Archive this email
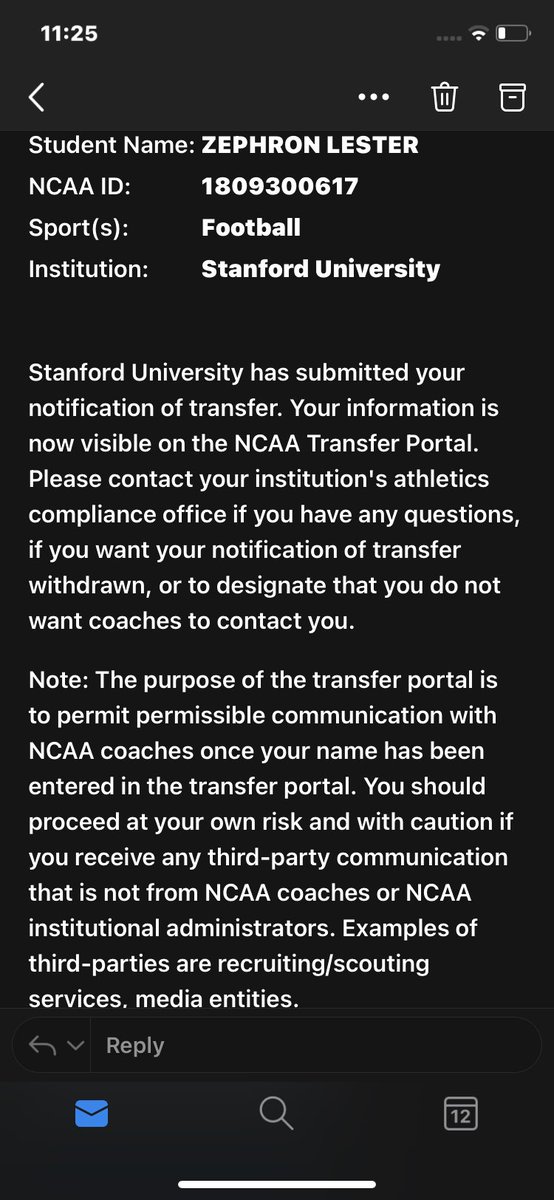This screenshot has height=1200, width=554. coord(511,97)
